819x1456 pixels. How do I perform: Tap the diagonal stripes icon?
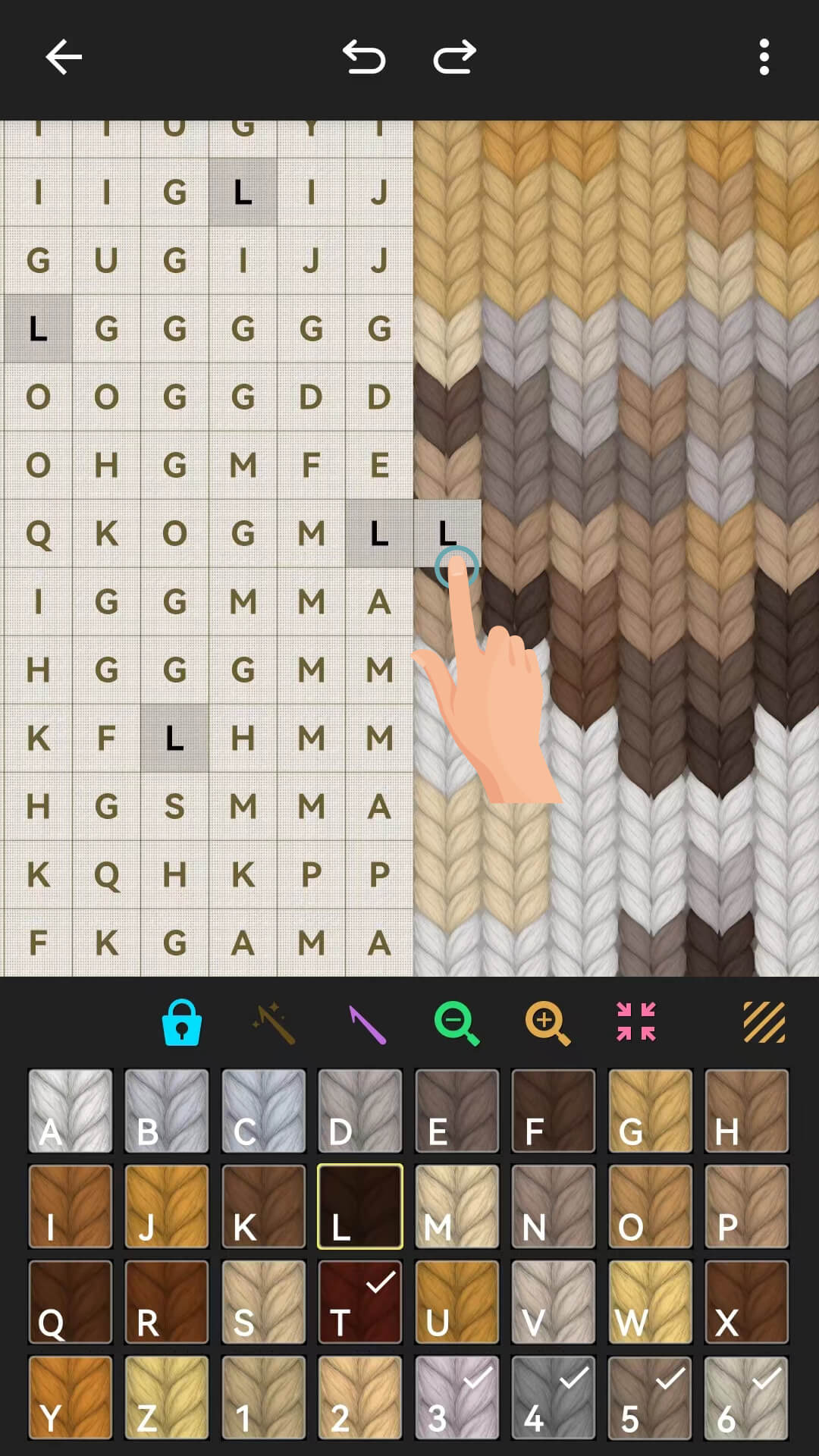pyautogui.click(x=764, y=1022)
